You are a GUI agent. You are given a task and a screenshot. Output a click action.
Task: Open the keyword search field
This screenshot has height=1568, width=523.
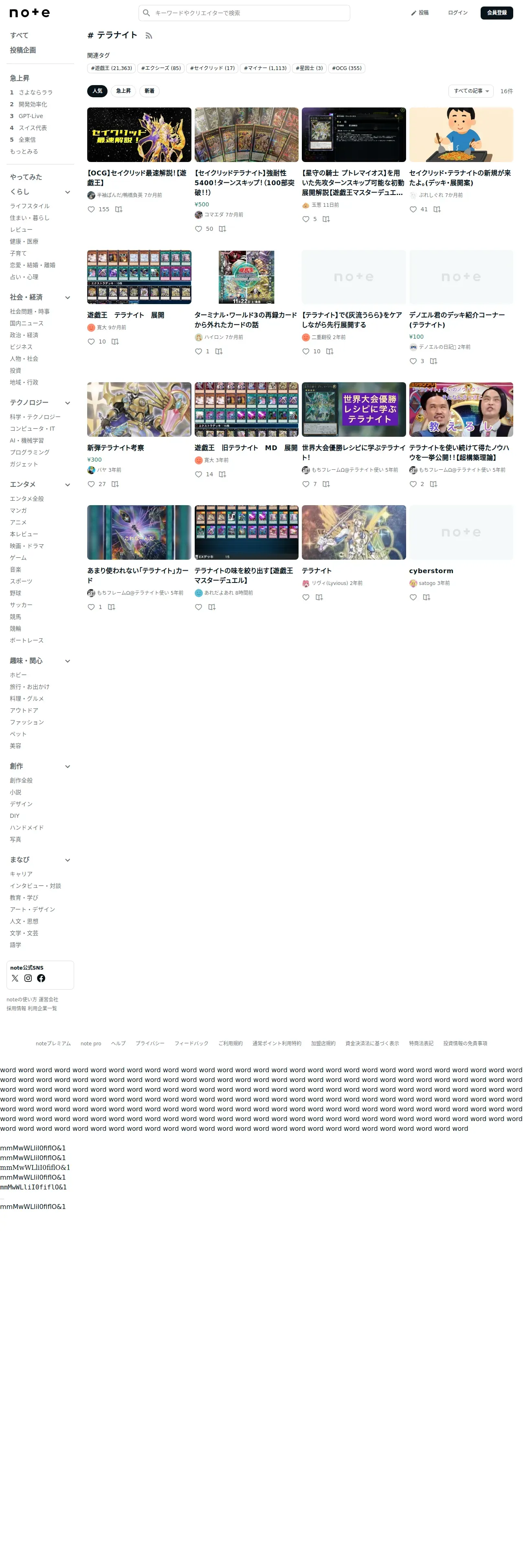pyautogui.click(x=244, y=13)
